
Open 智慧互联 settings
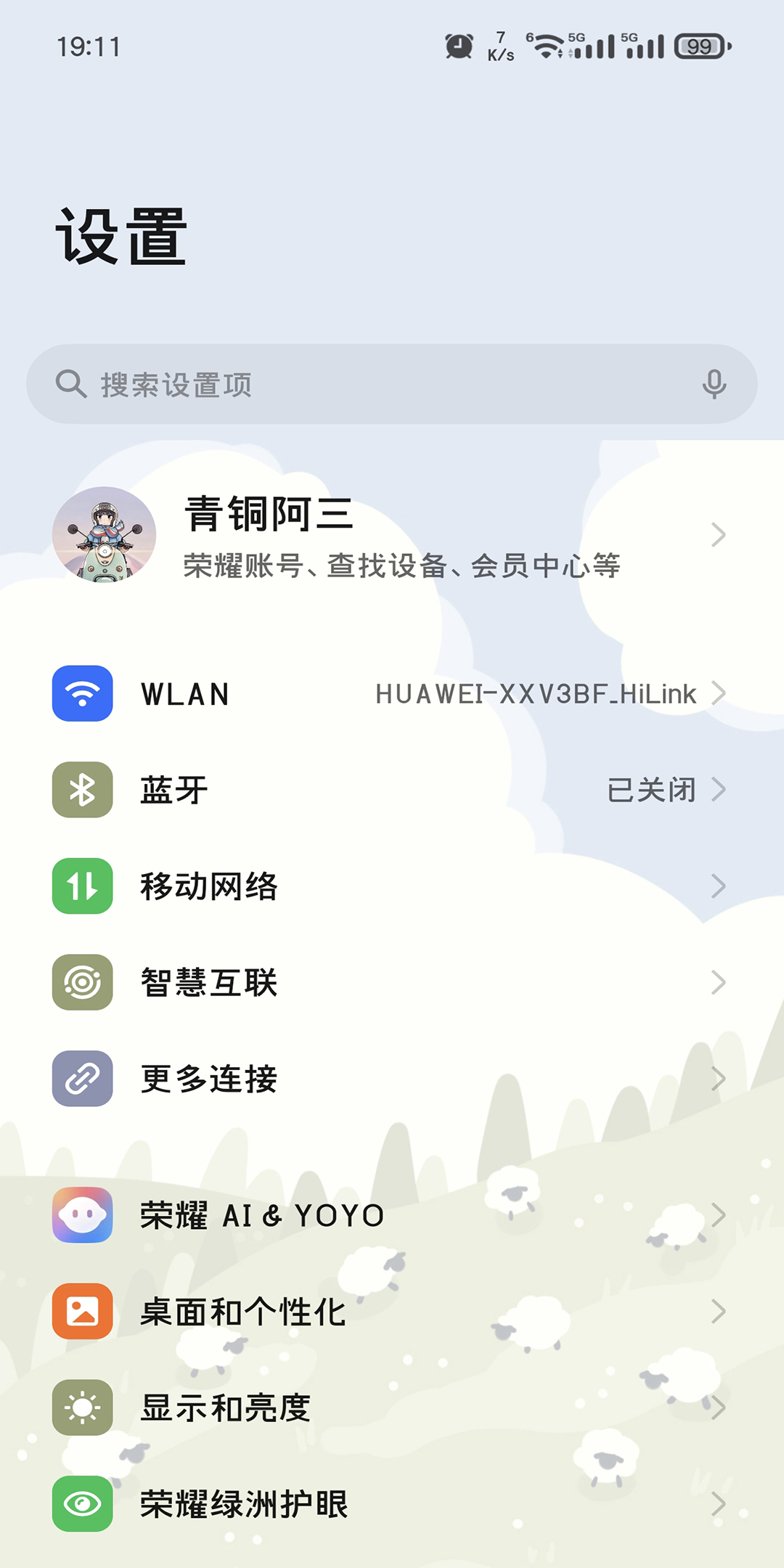tap(392, 983)
